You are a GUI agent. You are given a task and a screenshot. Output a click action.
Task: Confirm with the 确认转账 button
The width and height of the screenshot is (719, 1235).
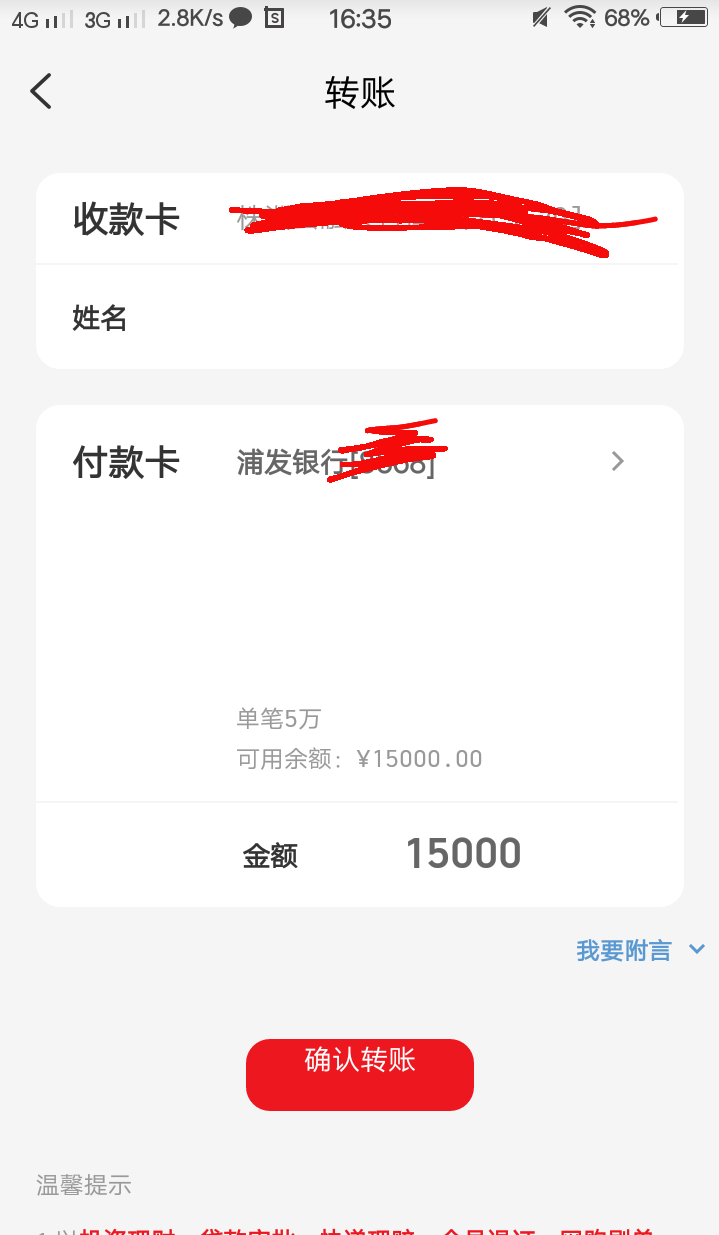(x=360, y=1074)
